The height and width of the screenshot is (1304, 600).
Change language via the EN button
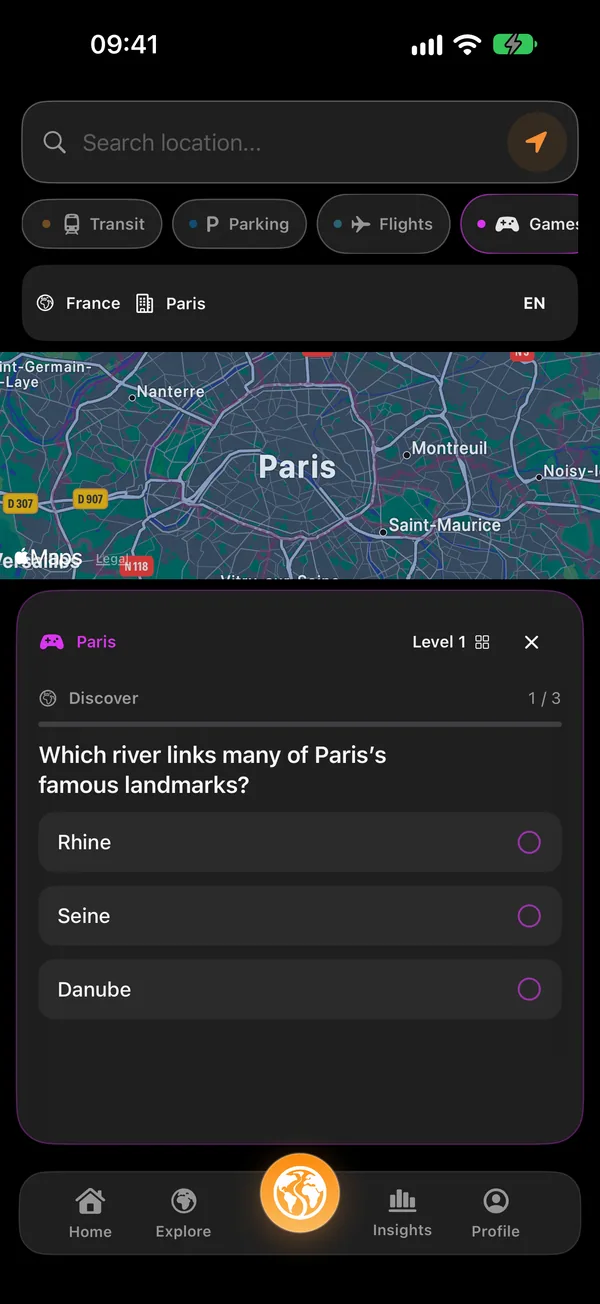[534, 303]
